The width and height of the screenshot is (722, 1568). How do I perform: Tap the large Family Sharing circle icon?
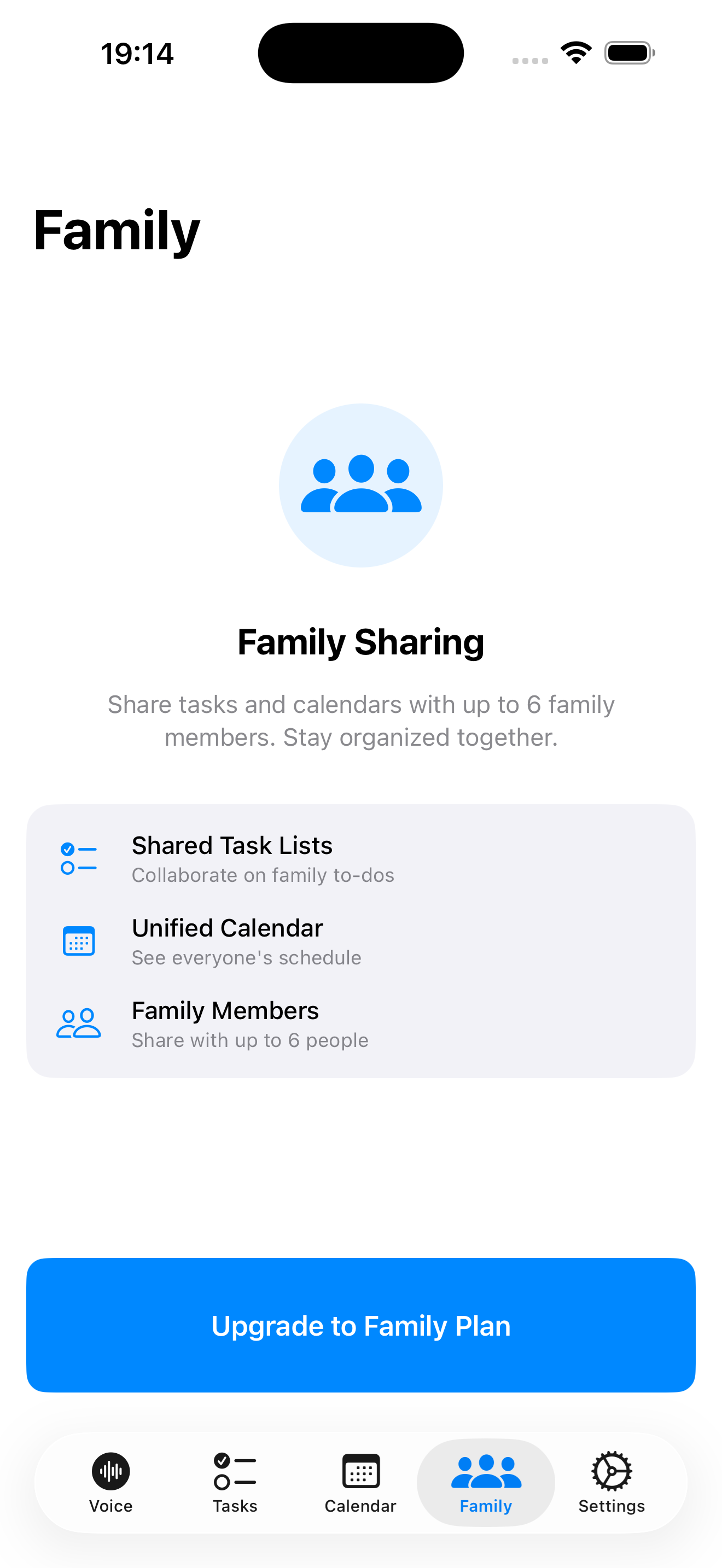(x=360, y=485)
